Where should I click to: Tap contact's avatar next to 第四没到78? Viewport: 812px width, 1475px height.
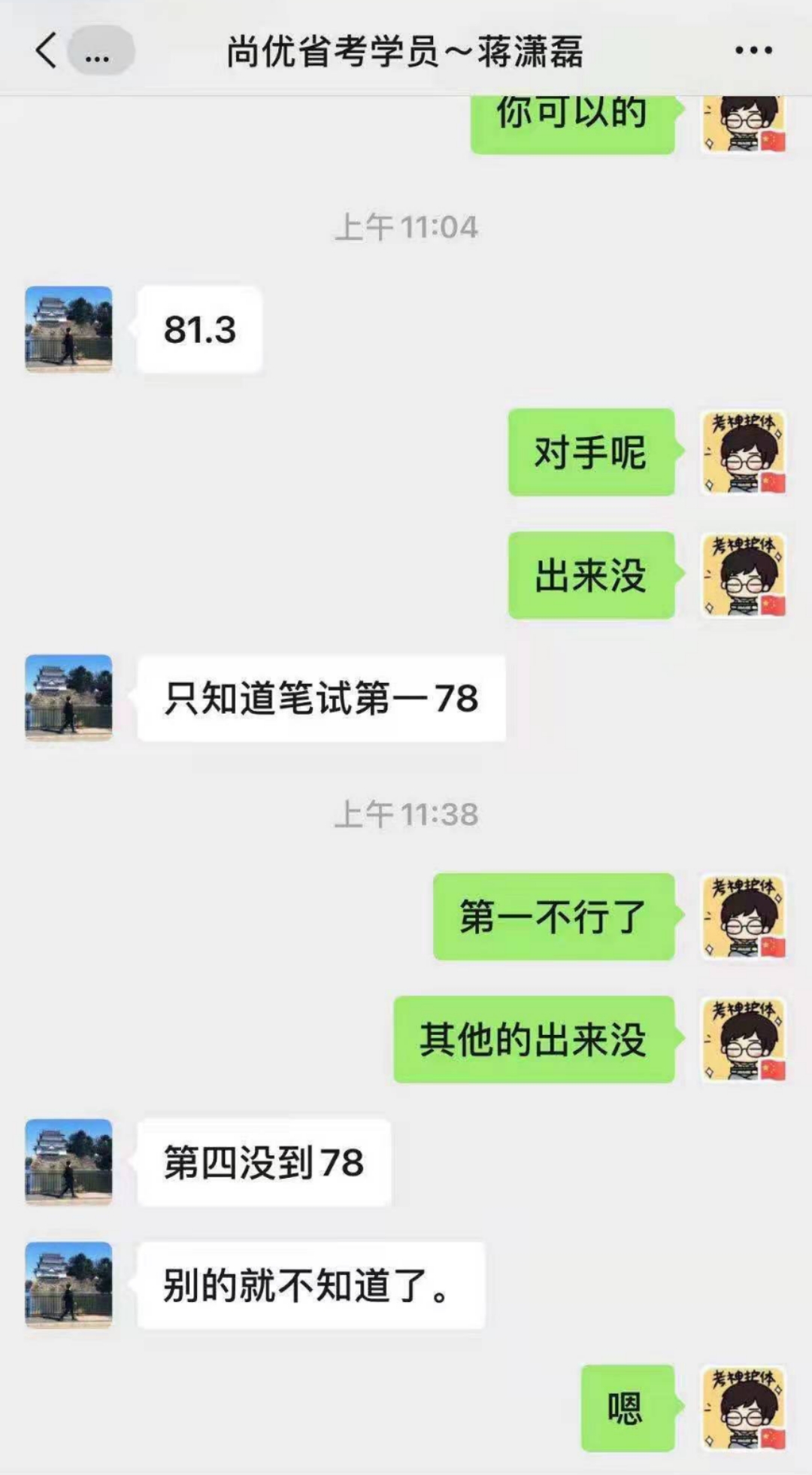[x=68, y=1162]
